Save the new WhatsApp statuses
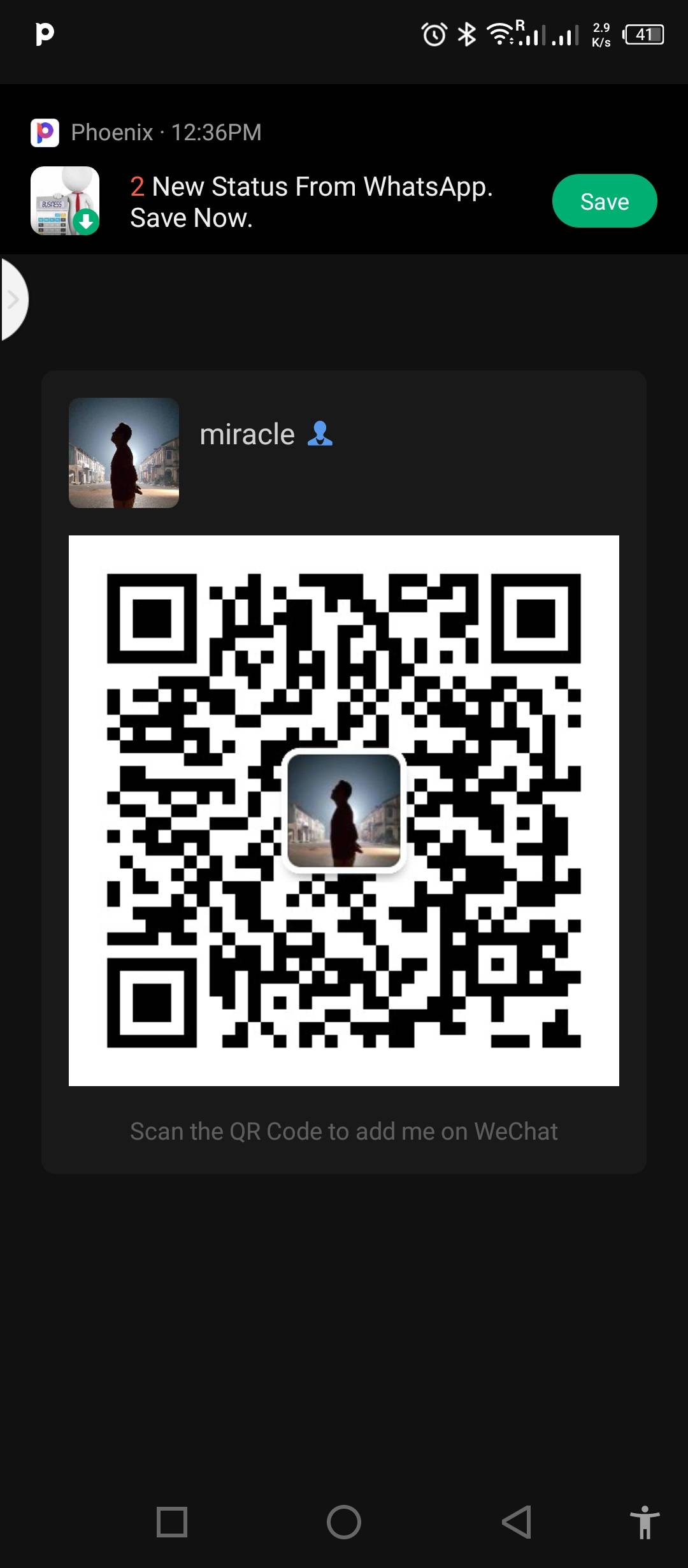Image resolution: width=688 pixels, height=1568 pixels. [x=604, y=201]
